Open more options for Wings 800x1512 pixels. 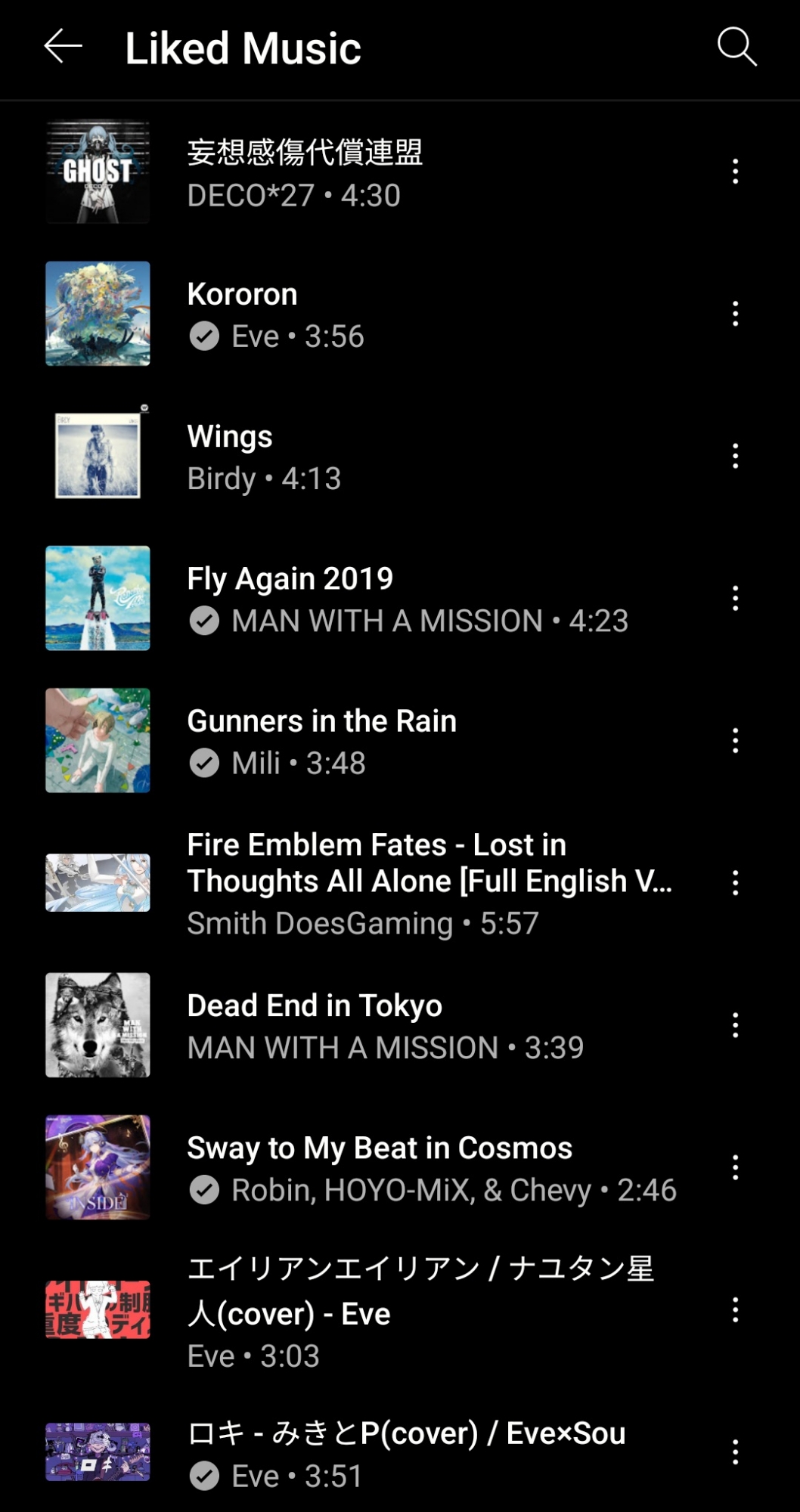pos(735,456)
